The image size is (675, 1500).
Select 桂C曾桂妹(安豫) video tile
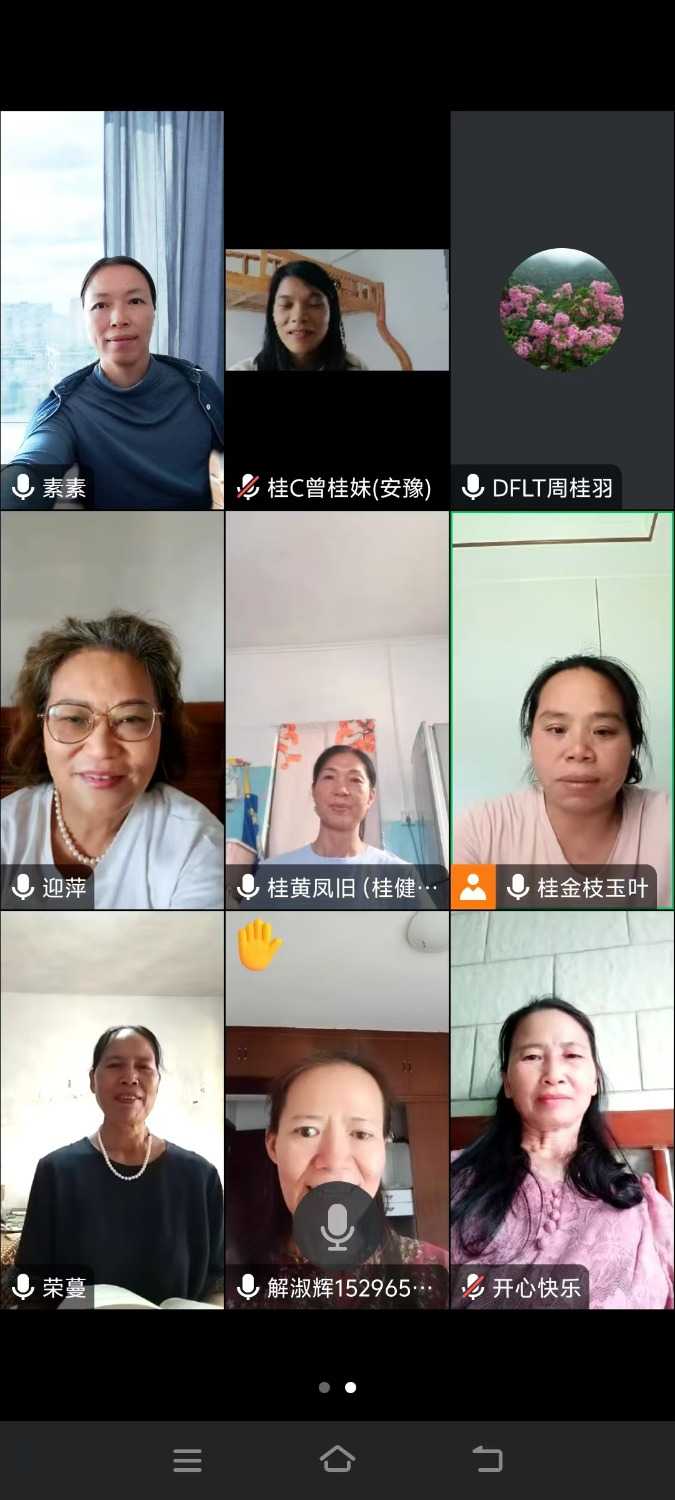tap(337, 310)
